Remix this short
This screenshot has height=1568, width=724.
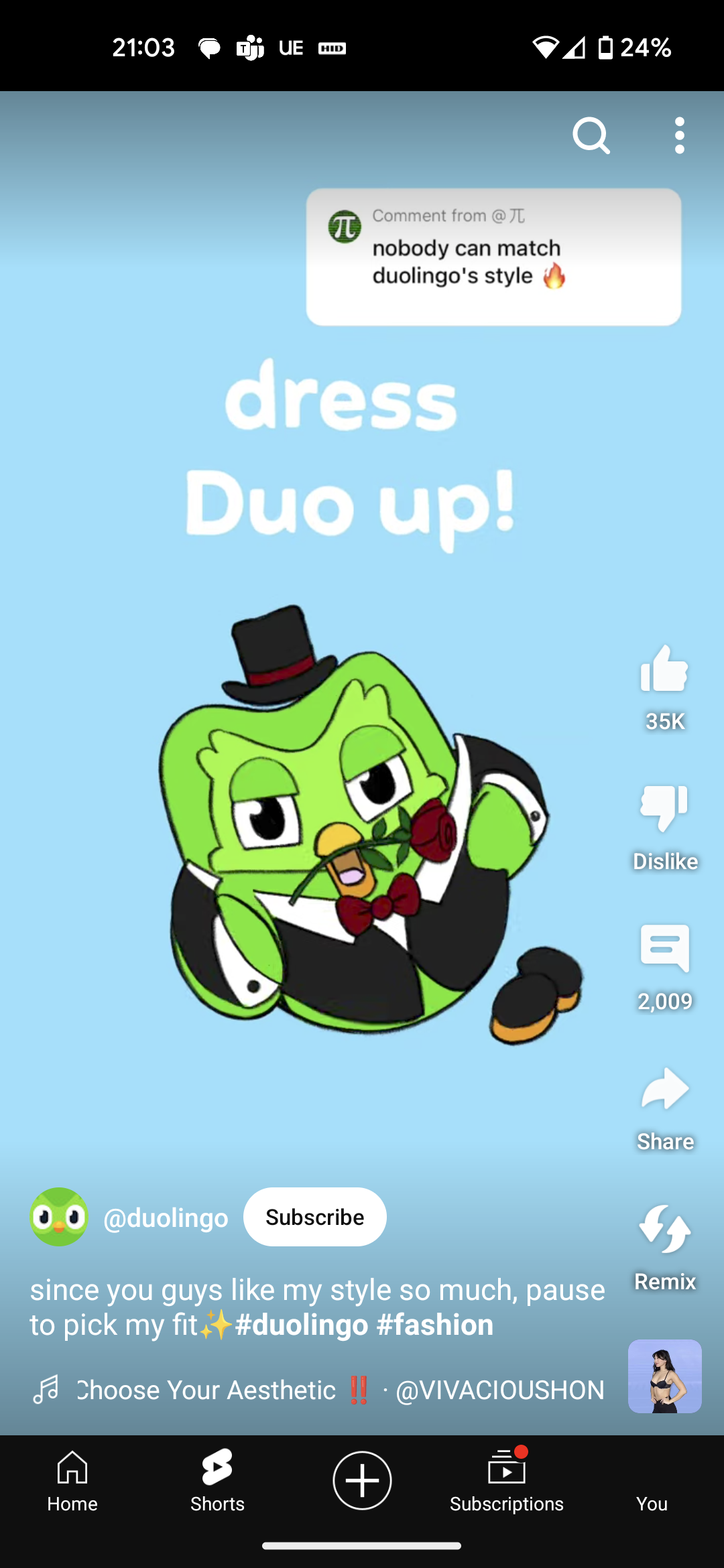click(x=664, y=1230)
